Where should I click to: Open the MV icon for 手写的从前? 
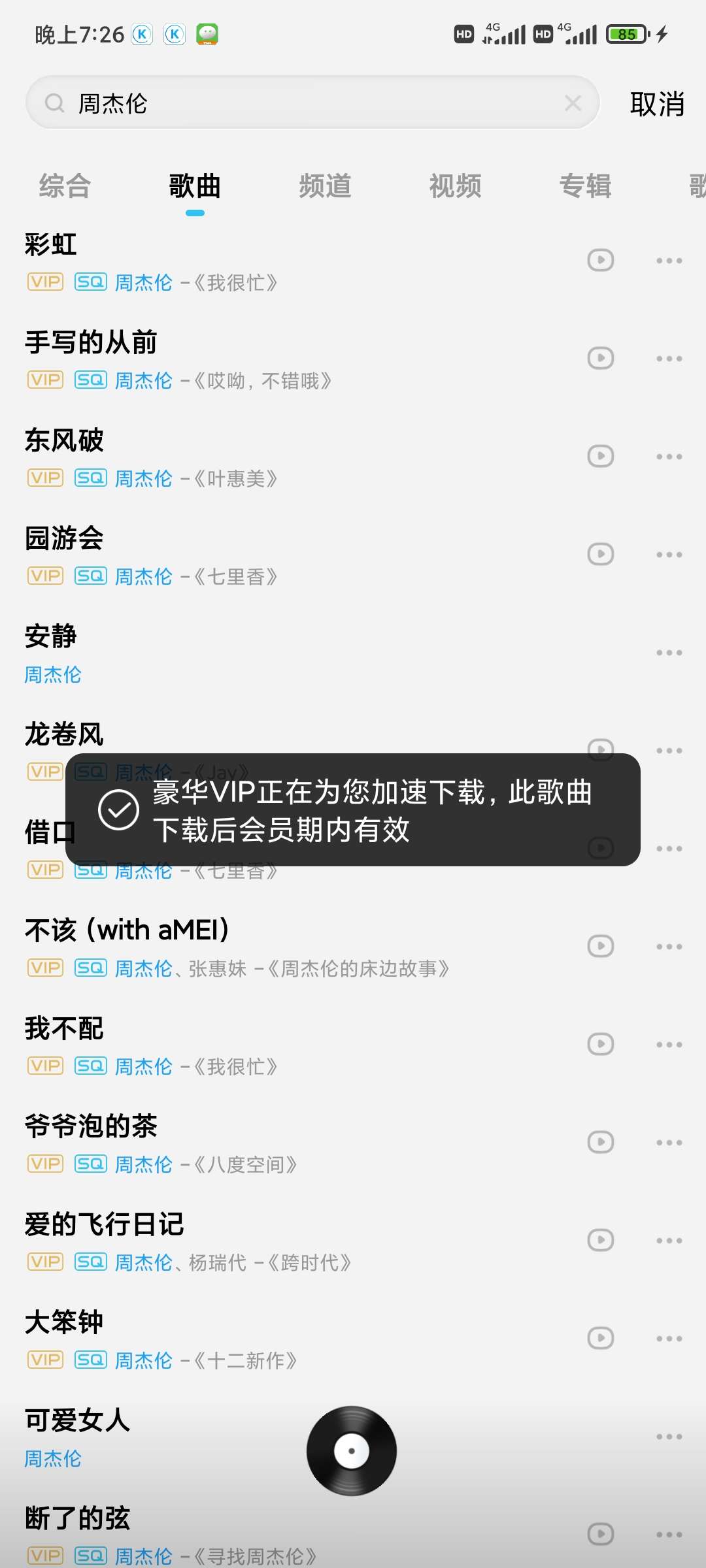click(600, 358)
